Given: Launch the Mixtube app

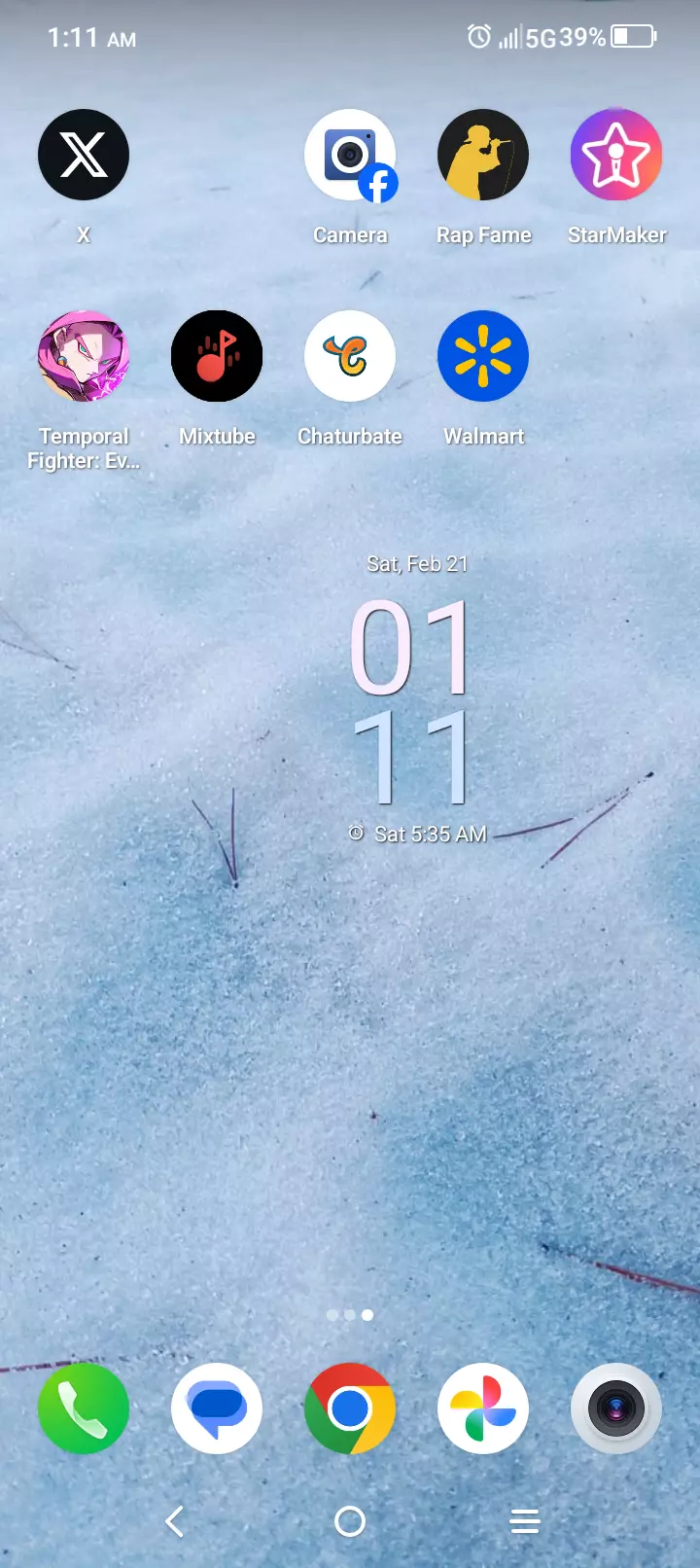Looking at the screenshot, I should [x=217, y=357].
